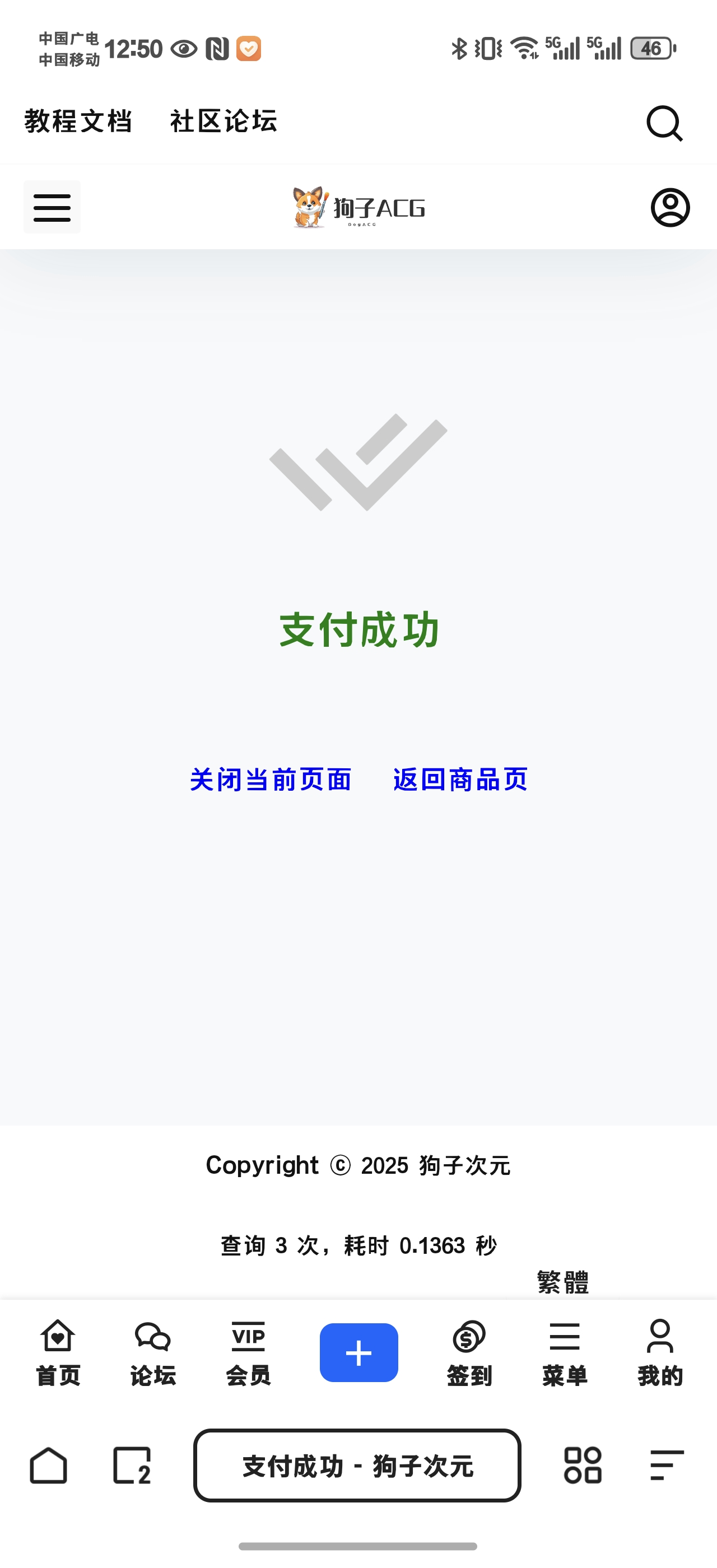
Task: Open the hamburger drawer menu
Action: pos(52,207)
